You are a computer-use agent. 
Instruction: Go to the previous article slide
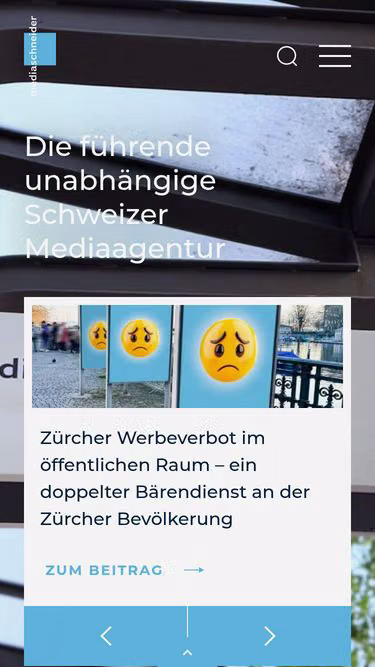coord(105,636)
